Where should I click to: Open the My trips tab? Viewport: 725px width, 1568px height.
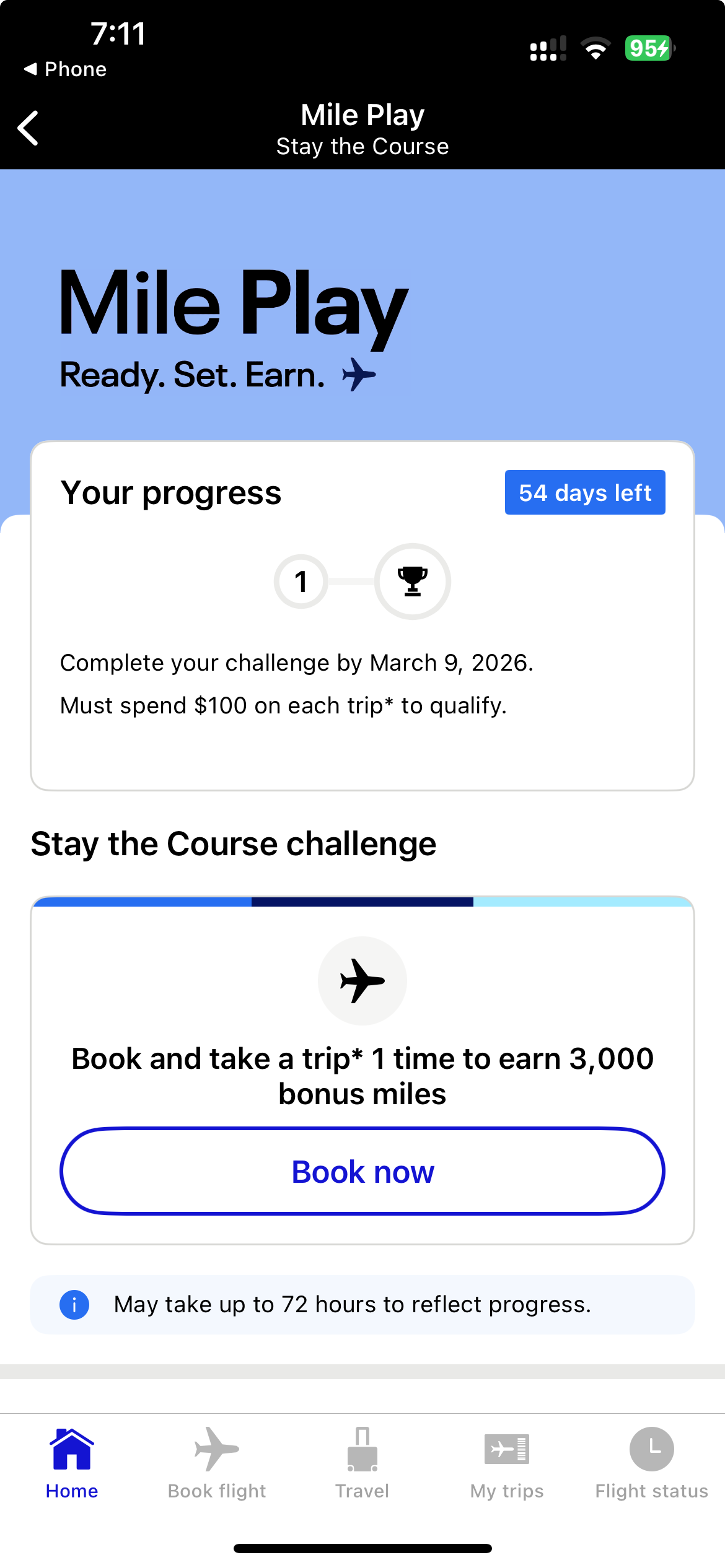click(507, 1463)
